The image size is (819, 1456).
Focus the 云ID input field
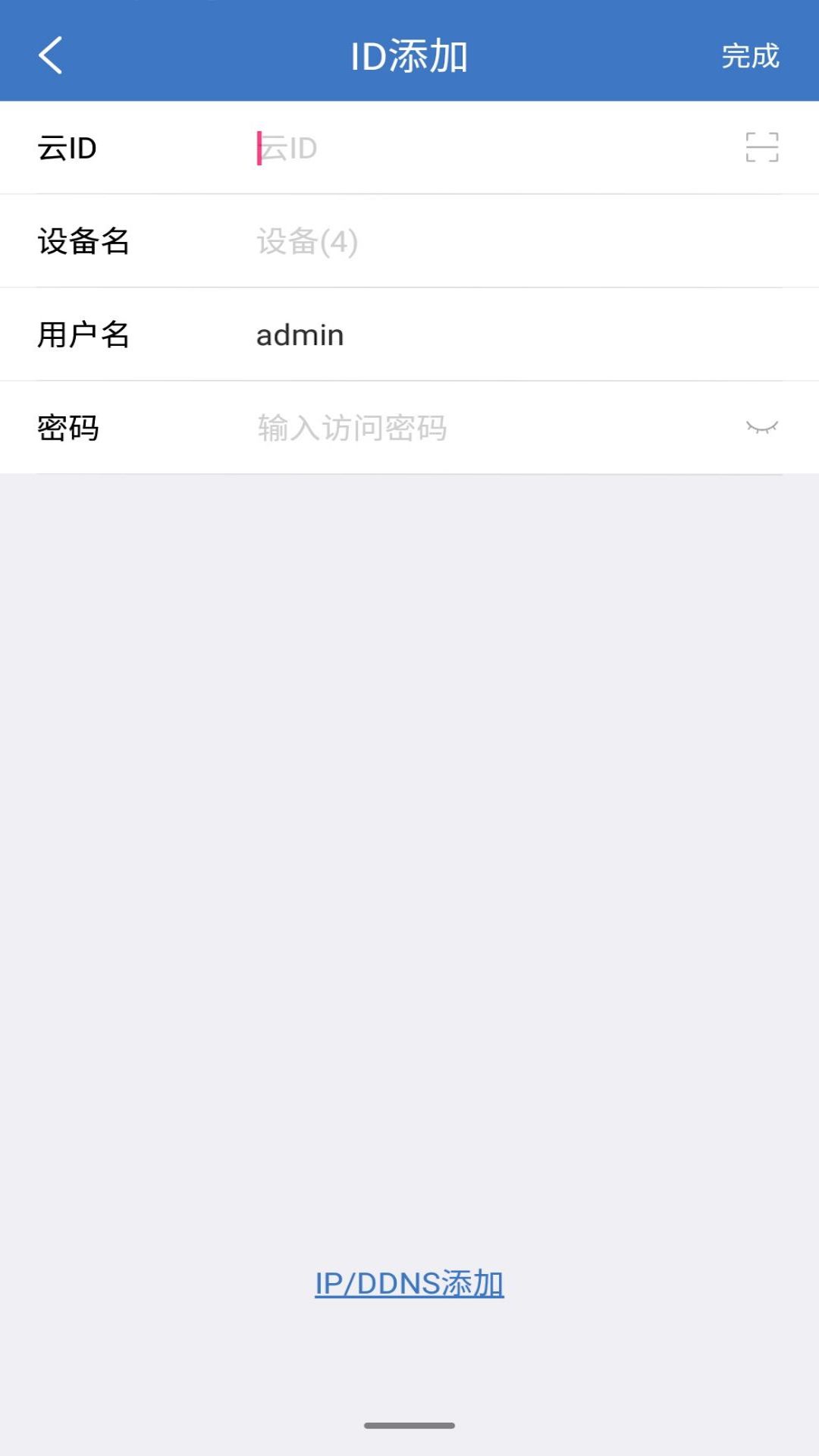coord(485,148)
